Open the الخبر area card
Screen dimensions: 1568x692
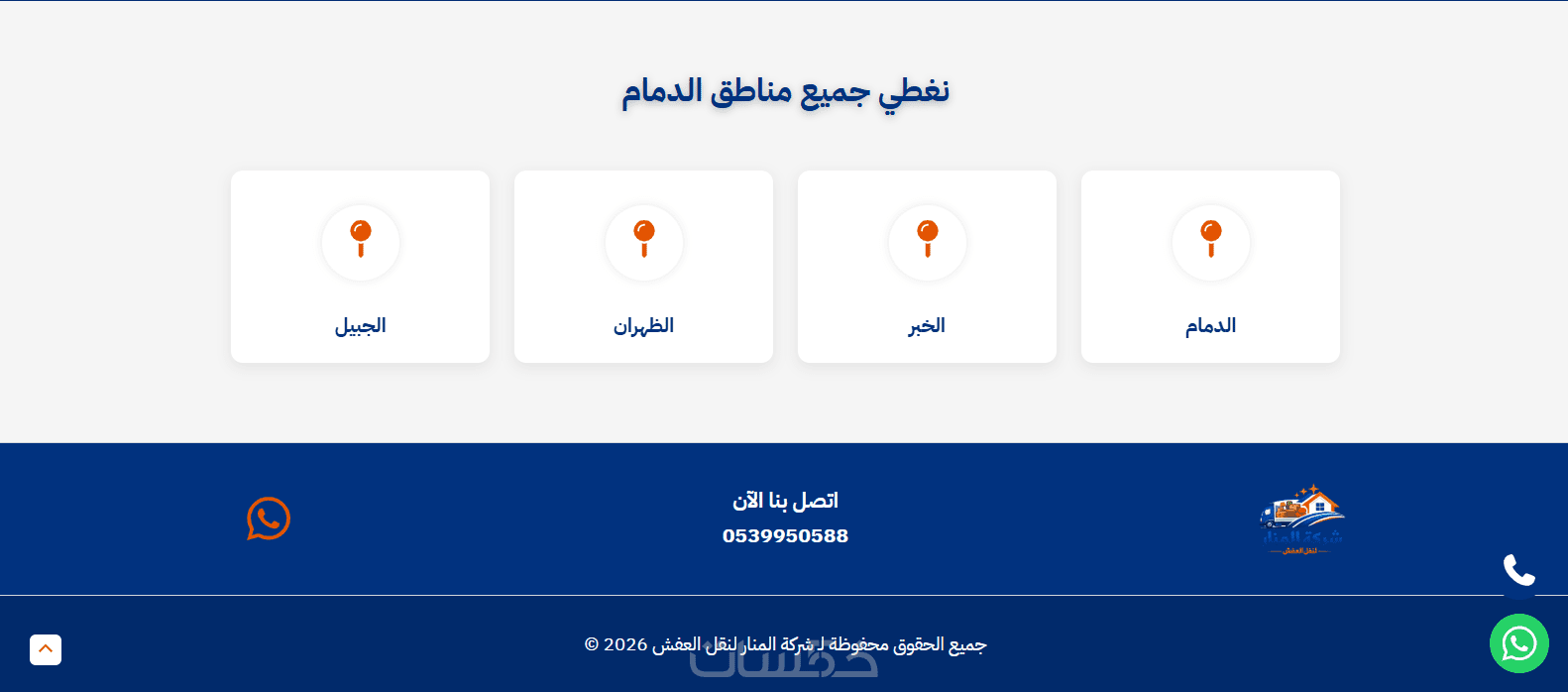(x=927, y=267)
